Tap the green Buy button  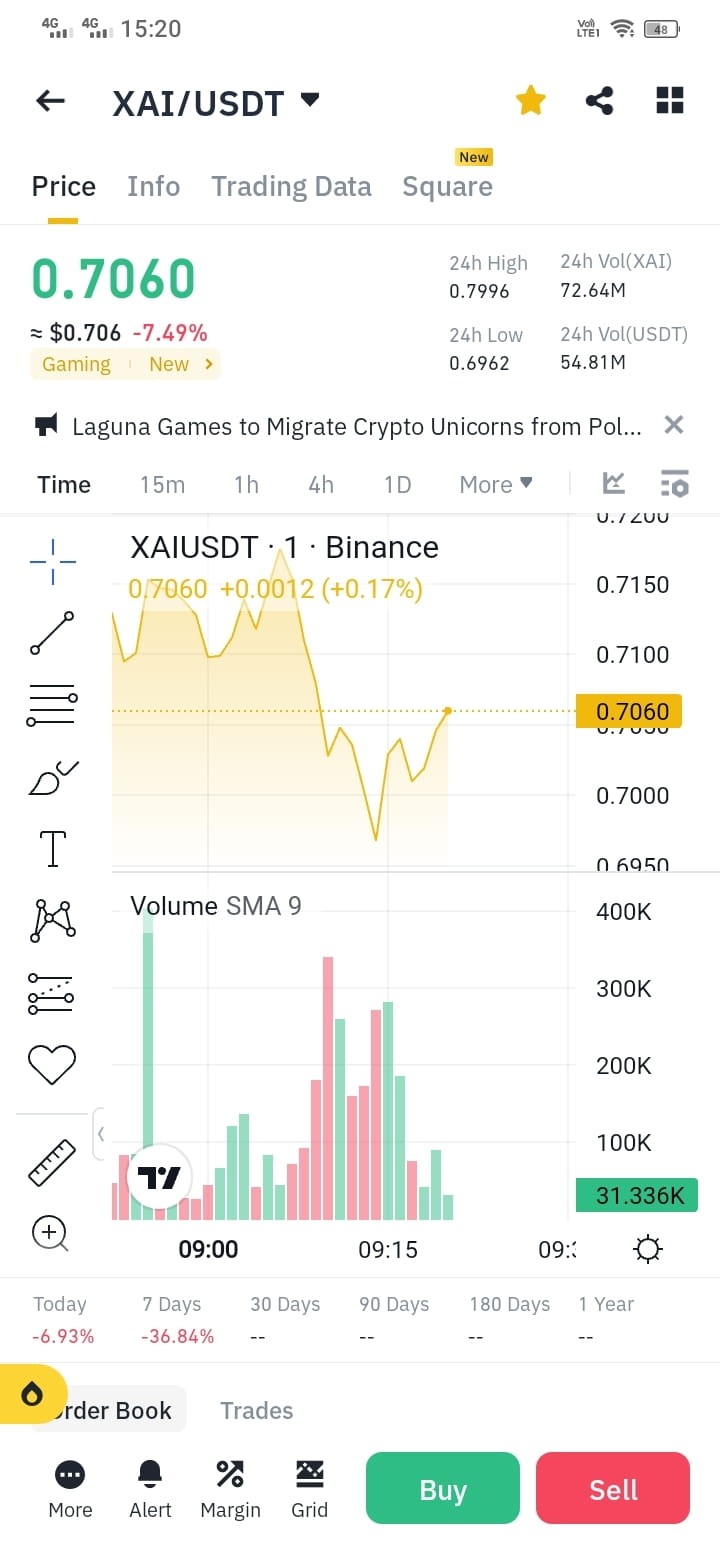point(443,1488)
